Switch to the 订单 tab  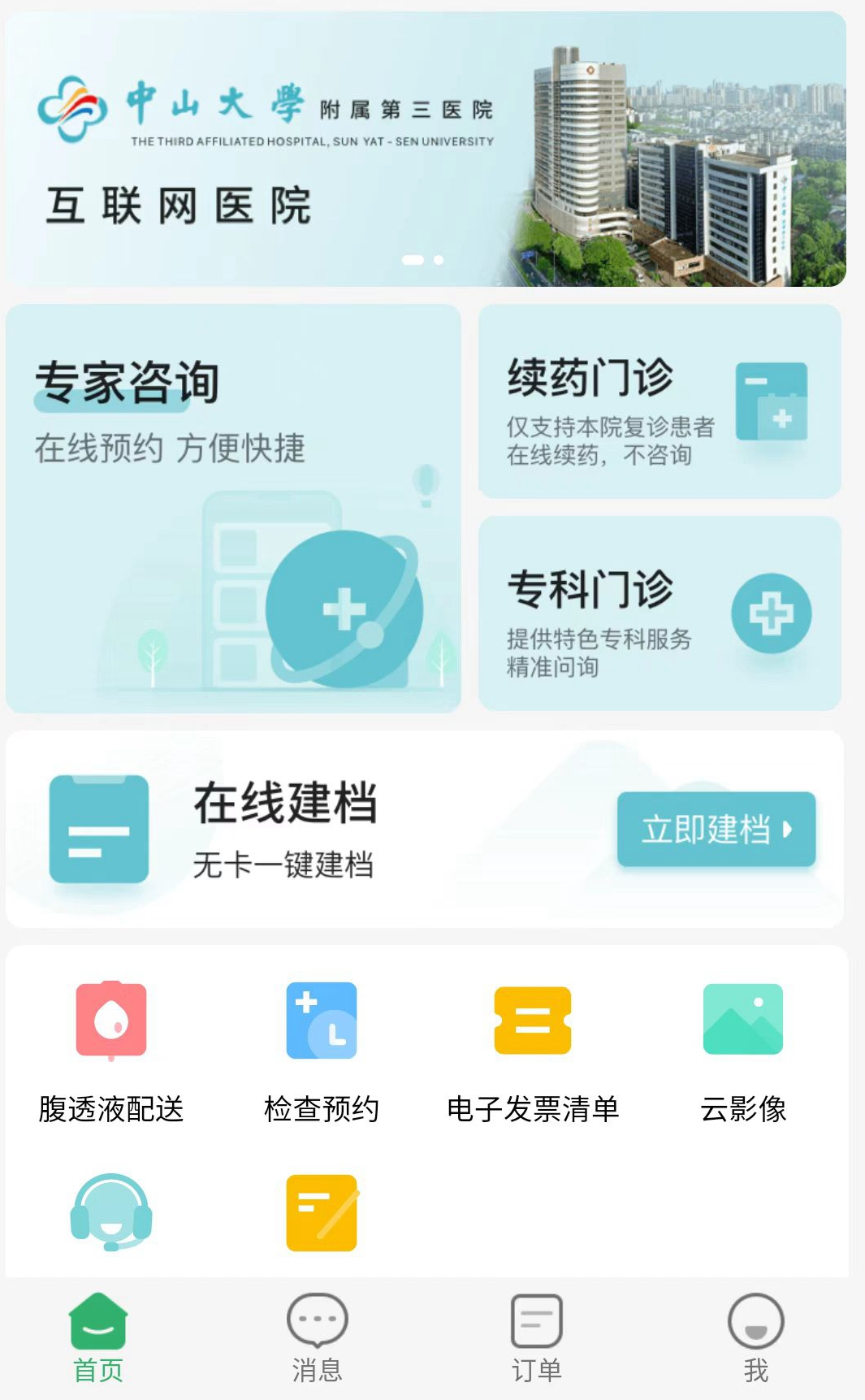click(x=536, y=1338)
